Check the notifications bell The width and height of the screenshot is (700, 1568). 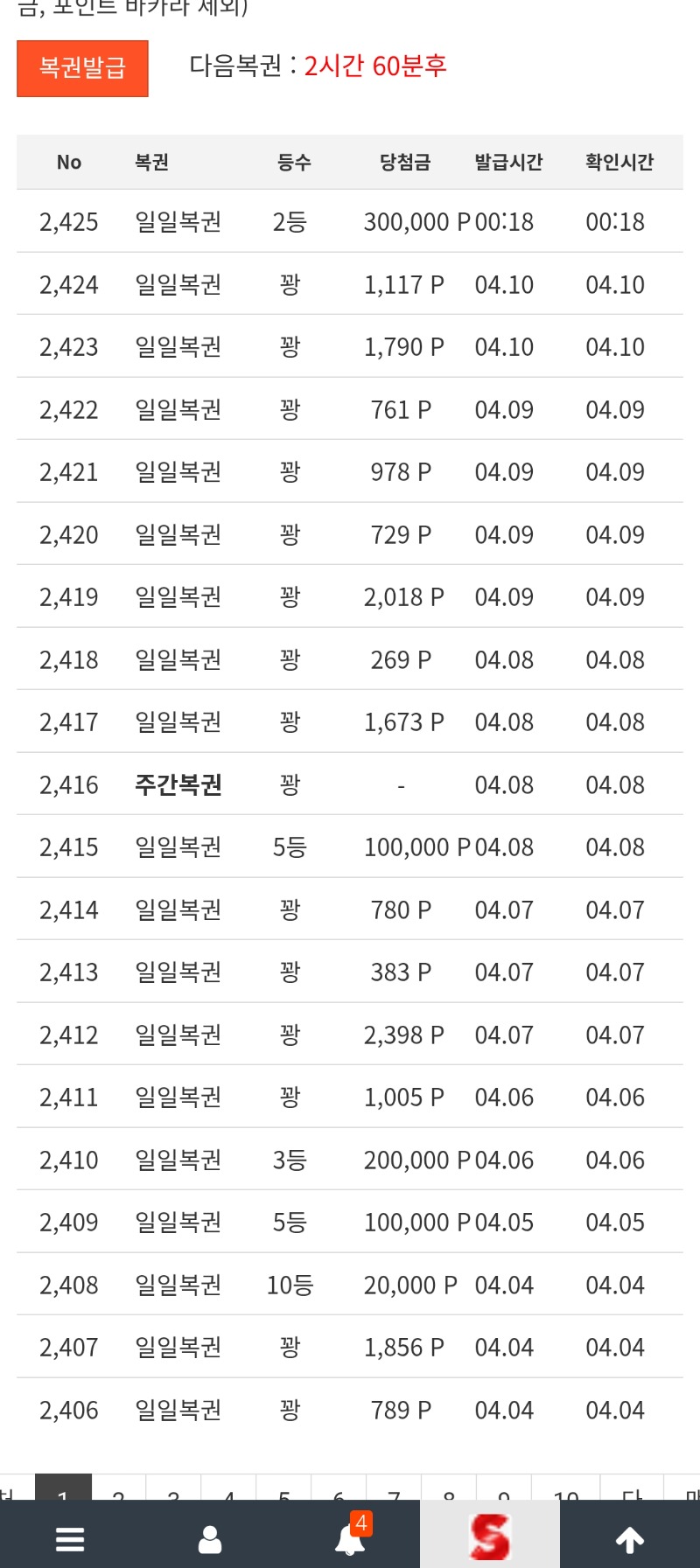pos(350,1538)
